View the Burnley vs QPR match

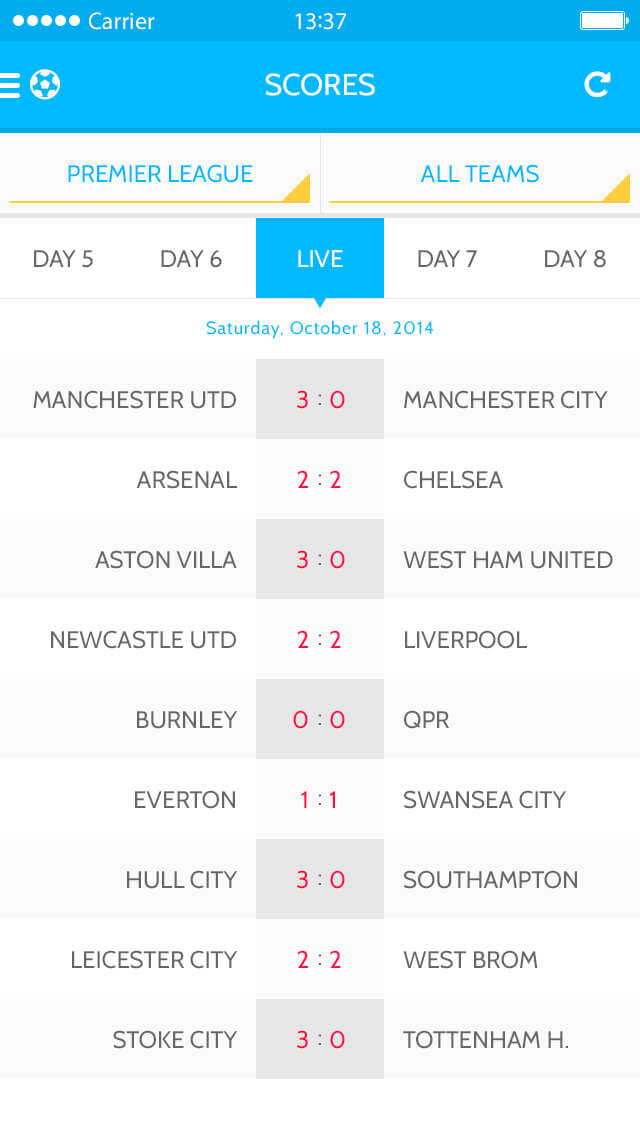320,719
